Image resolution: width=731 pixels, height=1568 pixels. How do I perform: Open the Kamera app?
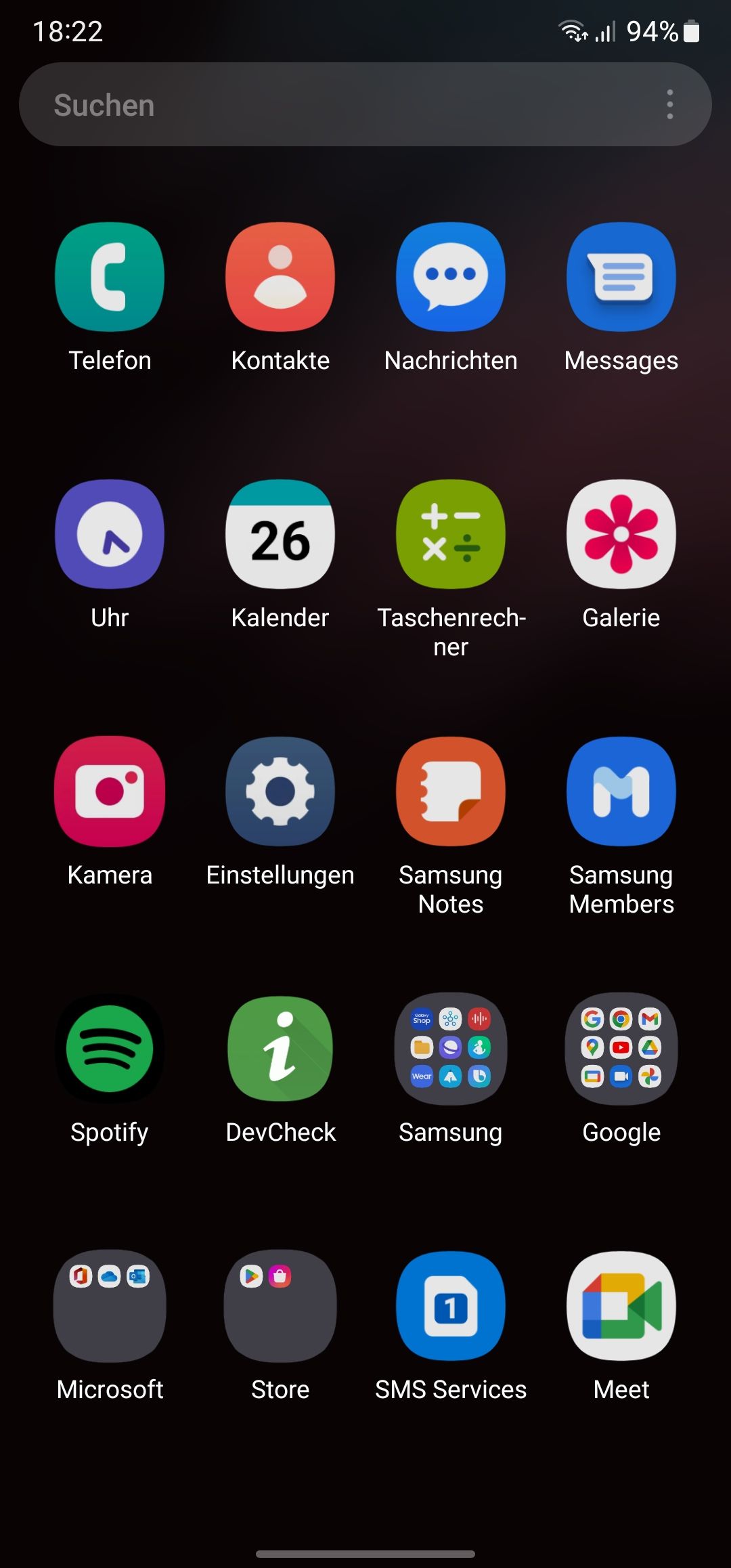pyautogui.click(x=109, y=792)
